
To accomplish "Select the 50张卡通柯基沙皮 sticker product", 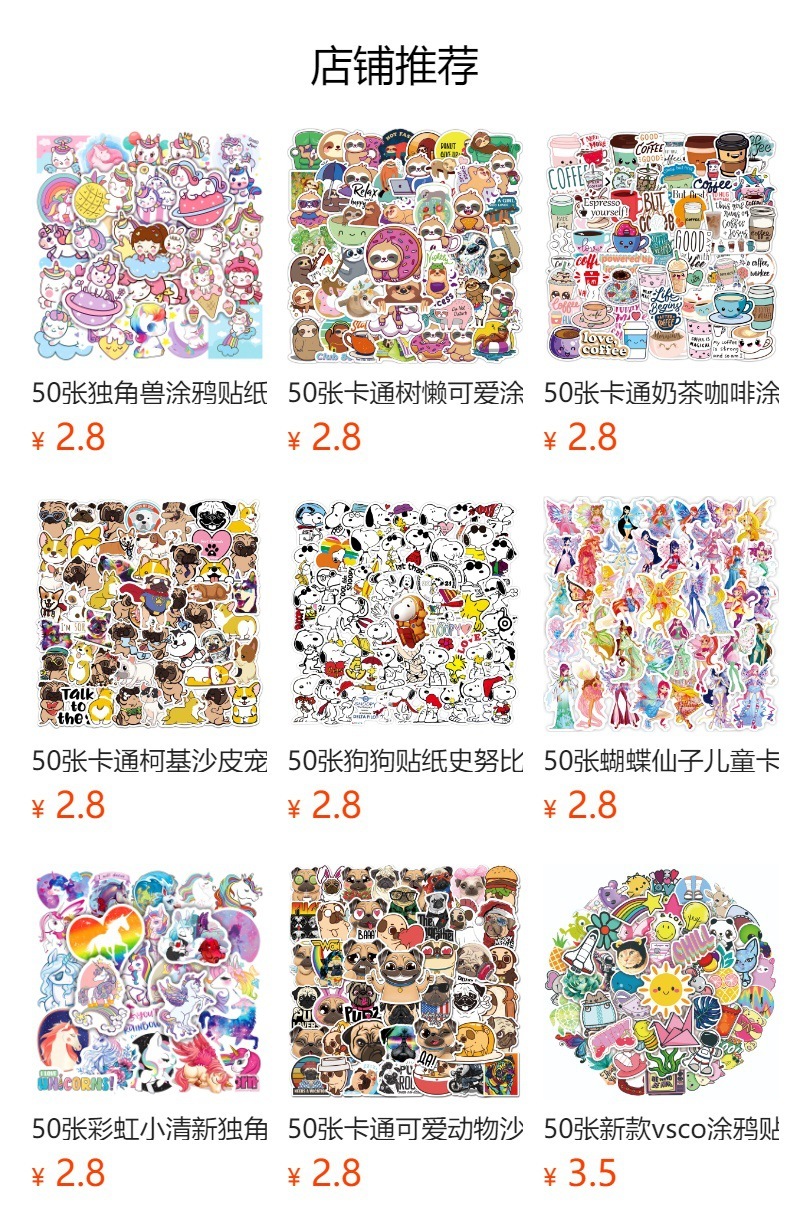I will [x=149, y=615].
